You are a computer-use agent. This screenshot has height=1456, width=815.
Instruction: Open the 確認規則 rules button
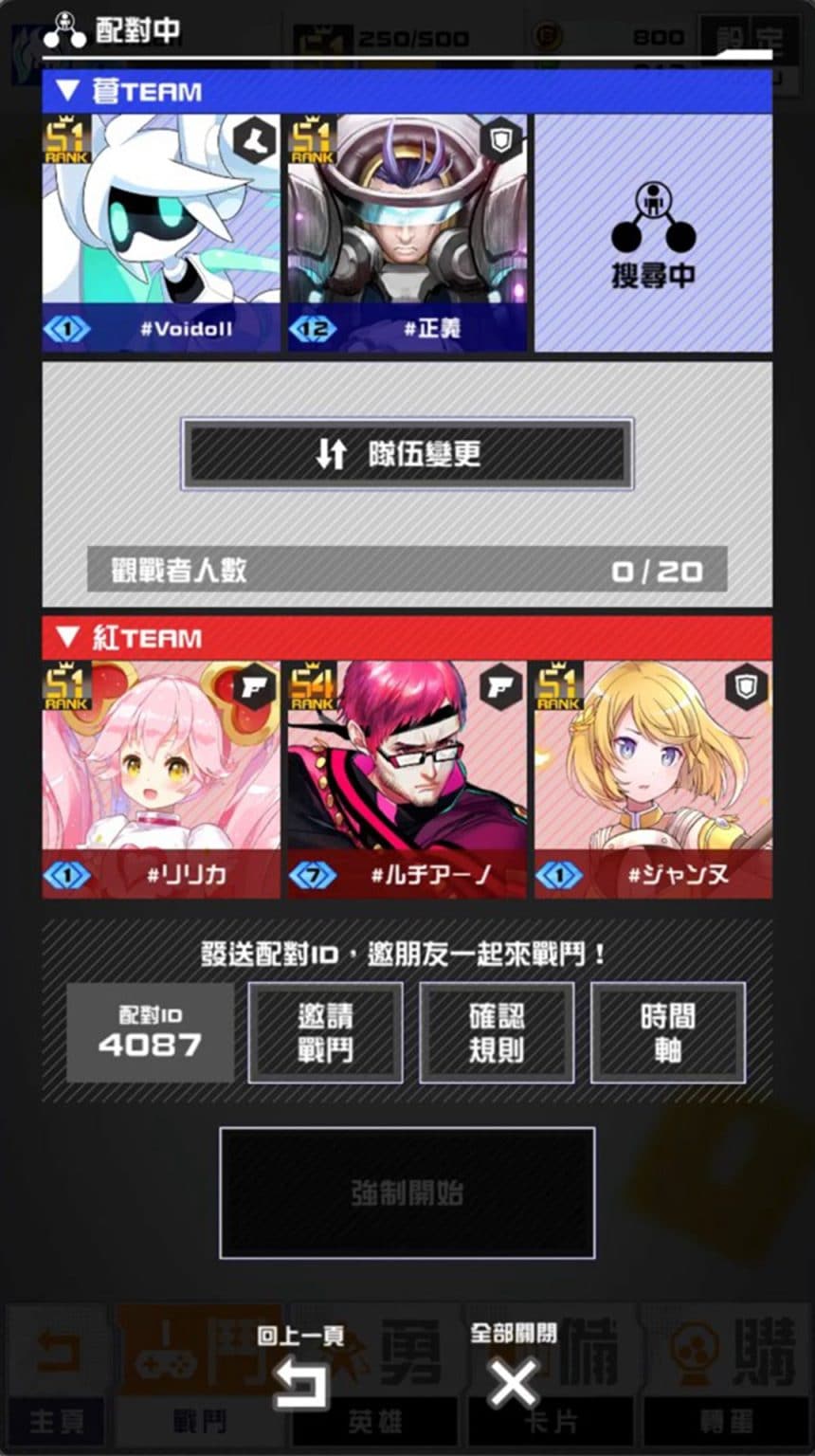(x=497, y=1032)
